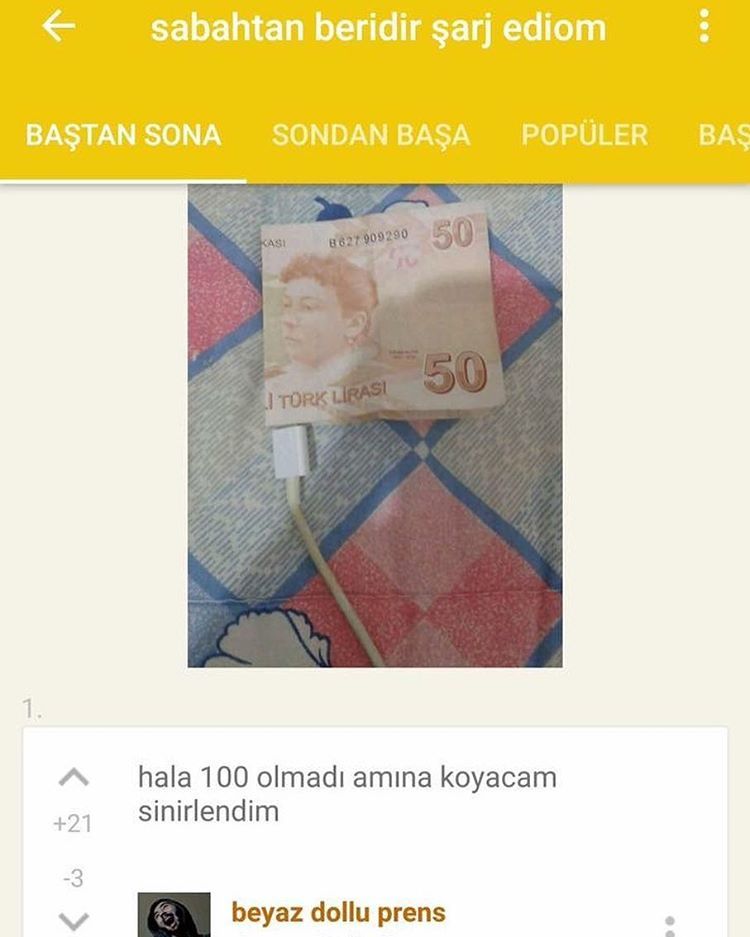750x937 pixels.
Task: Switch to the SONDAN BAŞA tab
Action: pos(371,135)
